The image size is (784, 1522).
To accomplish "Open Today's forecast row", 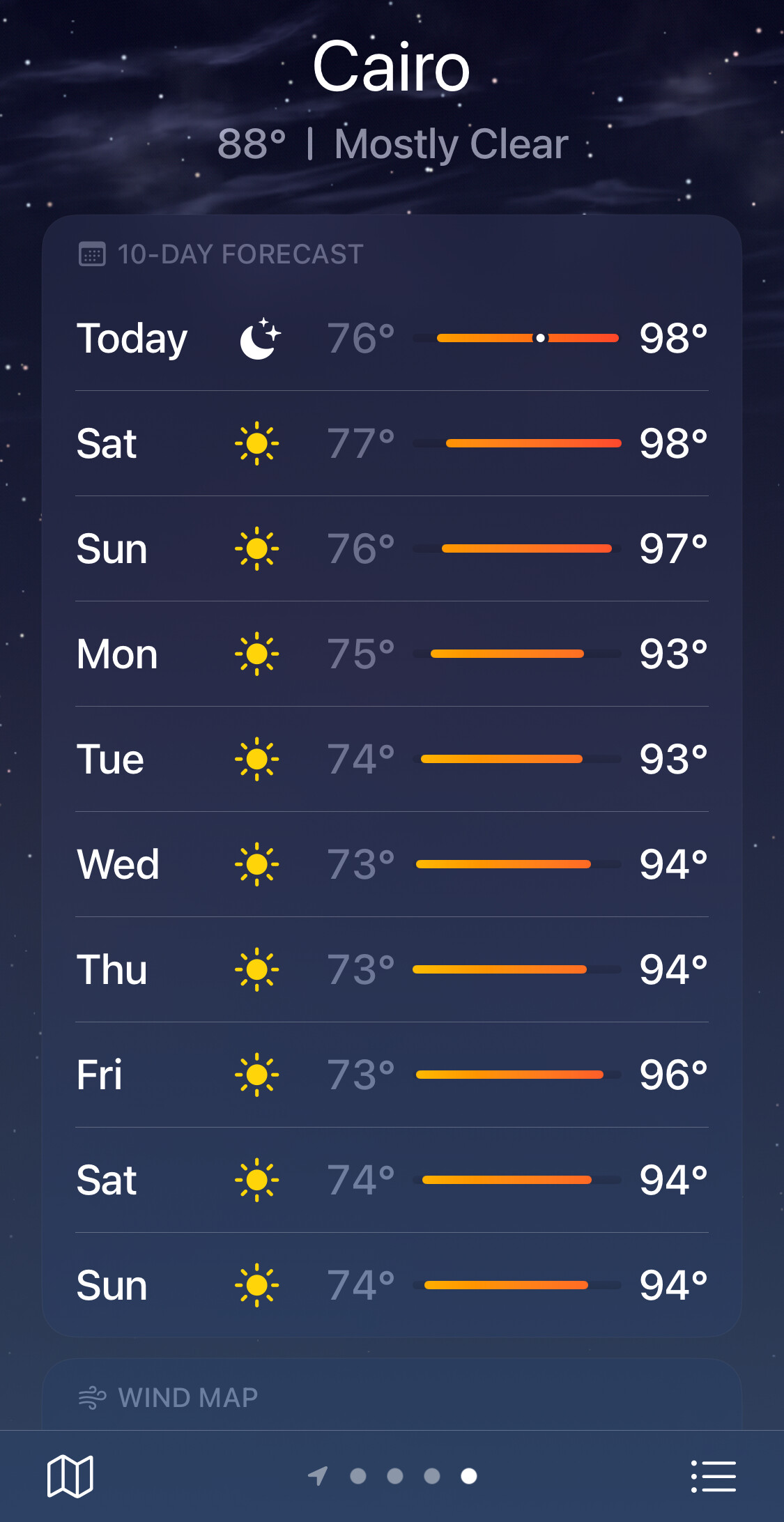I will [392, 338].
